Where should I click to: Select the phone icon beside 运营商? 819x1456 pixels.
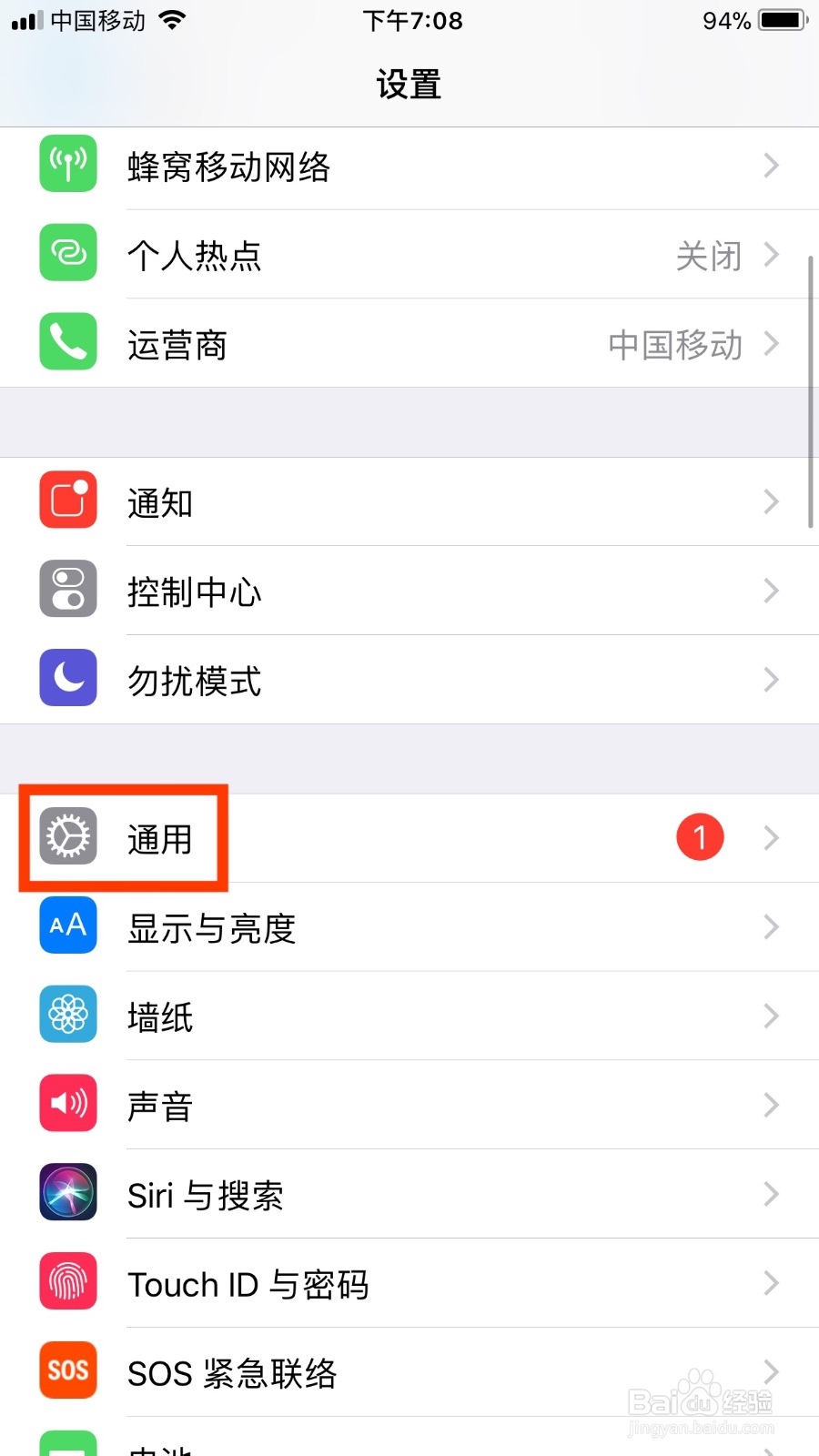click(67, 342)
